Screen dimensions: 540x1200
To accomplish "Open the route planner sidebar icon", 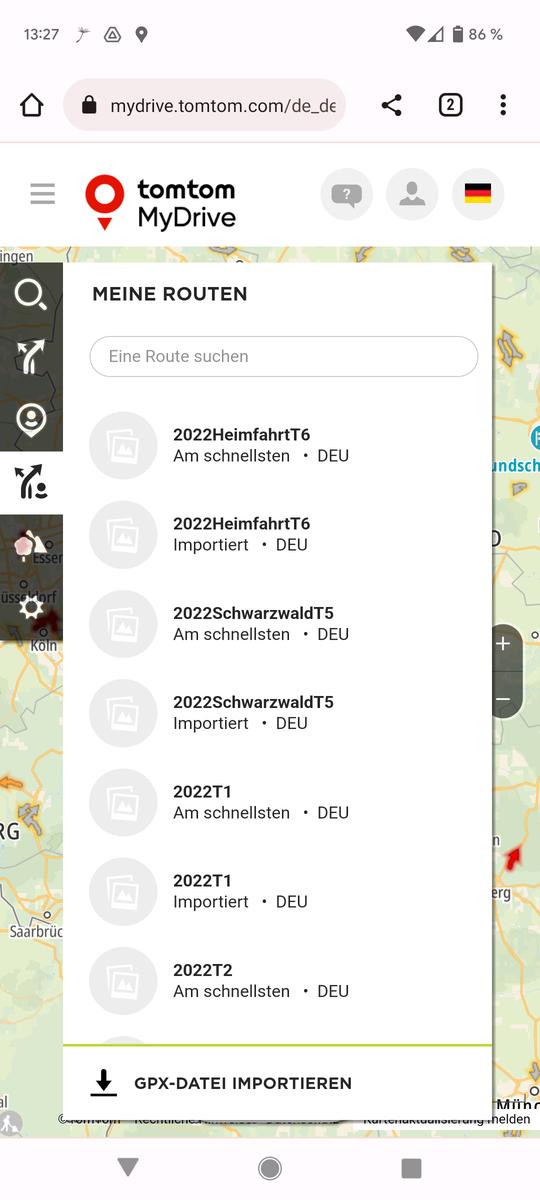I will coord(31,357).
